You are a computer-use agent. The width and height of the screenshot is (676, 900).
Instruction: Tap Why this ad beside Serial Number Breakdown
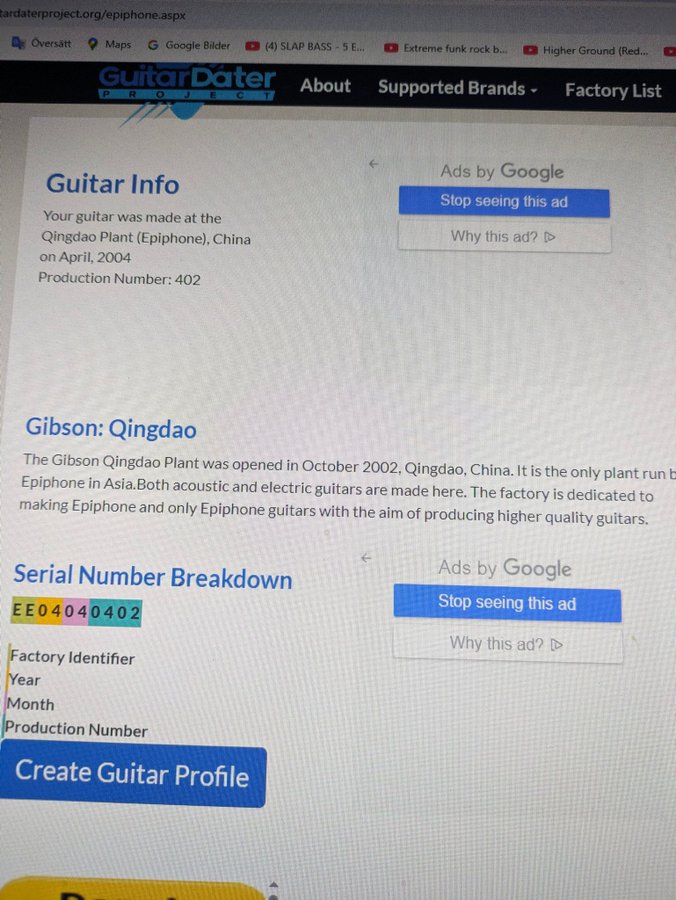click(506, 644)
